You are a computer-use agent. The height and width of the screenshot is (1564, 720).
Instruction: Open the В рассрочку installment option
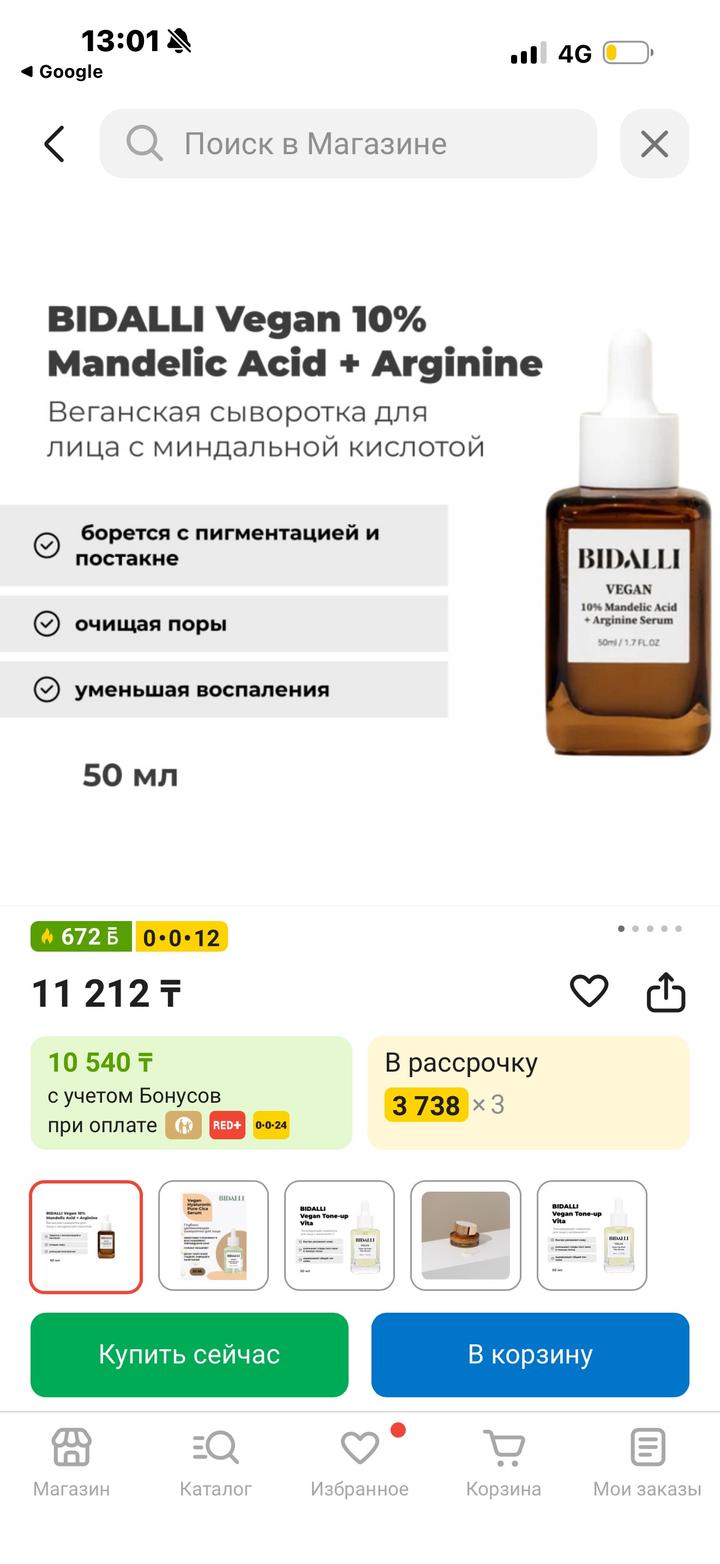click(528, 1092)
